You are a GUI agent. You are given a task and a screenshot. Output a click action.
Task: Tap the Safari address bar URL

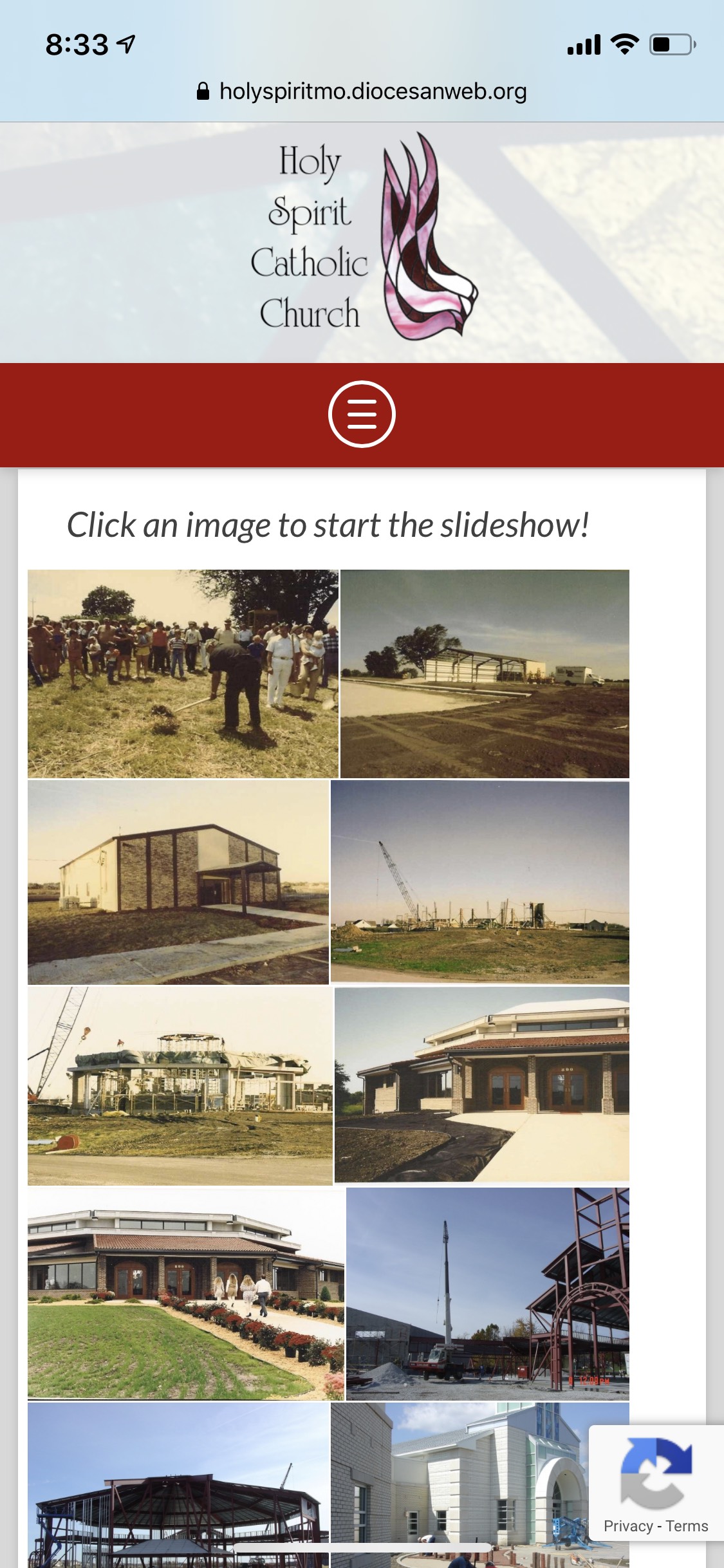click(372, 91)
